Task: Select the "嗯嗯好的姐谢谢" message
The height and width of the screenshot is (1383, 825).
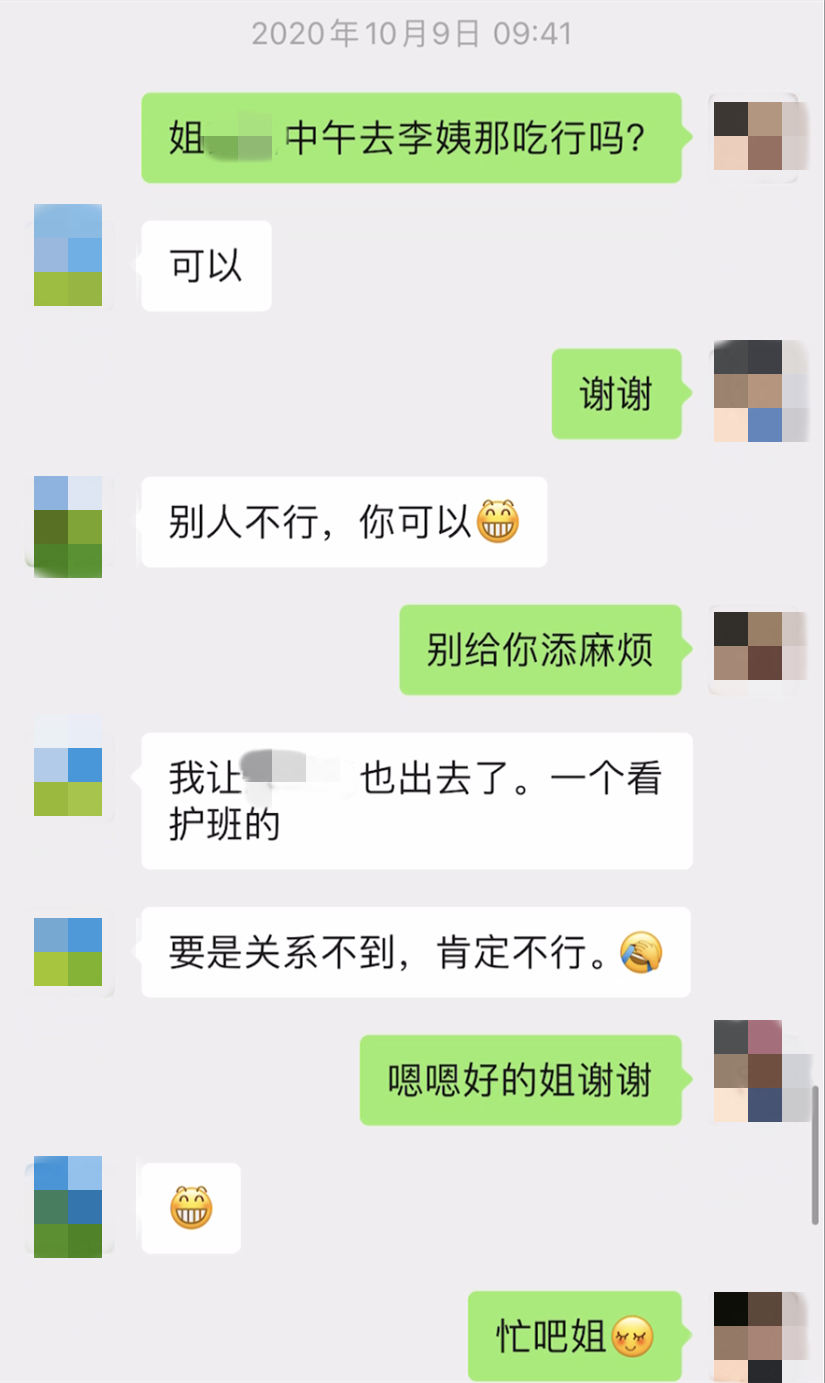Action: pos(520,1078)
